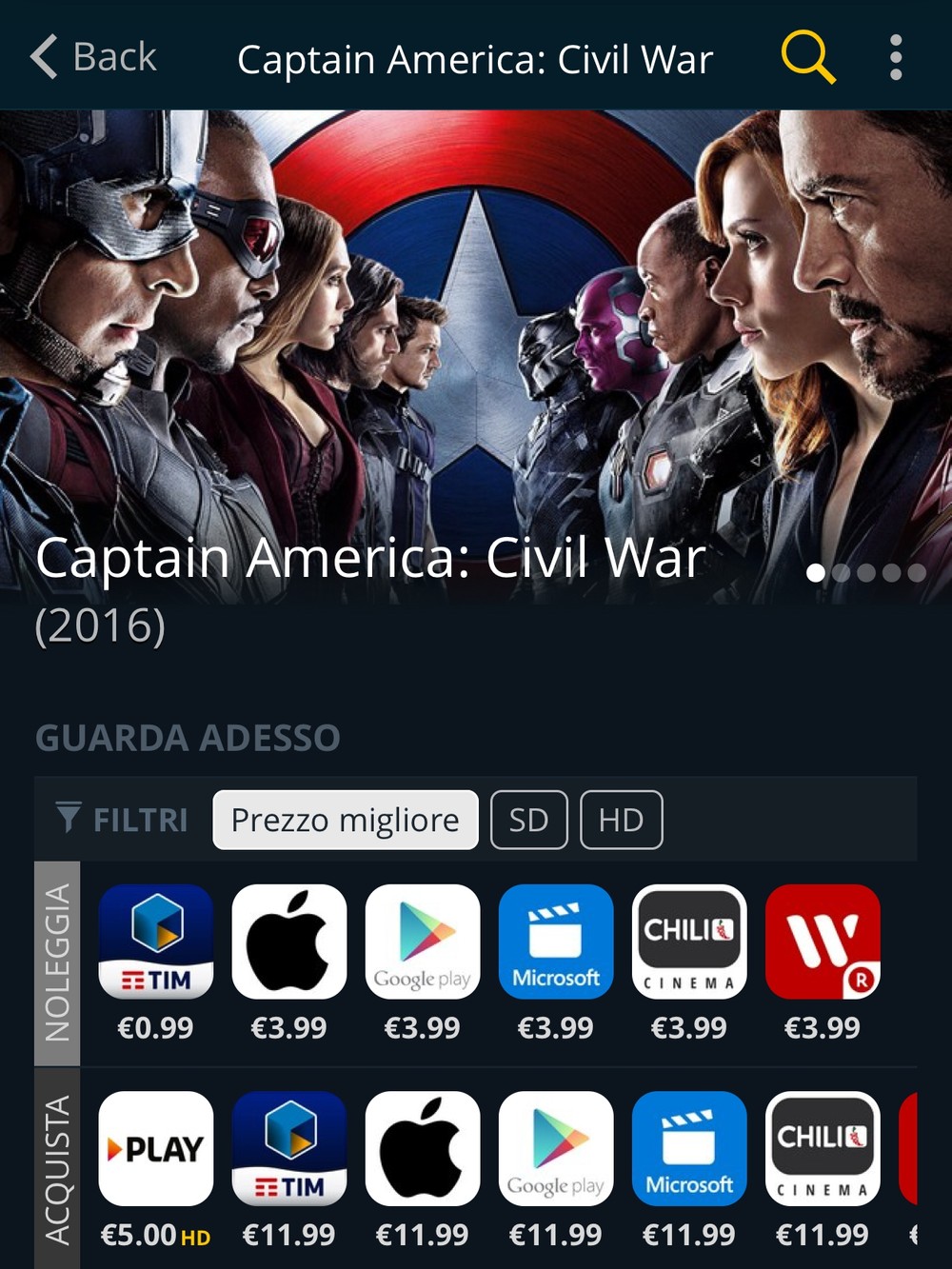
Task: Open the three-dot overflow menu
Action: [x=895, y=57]
